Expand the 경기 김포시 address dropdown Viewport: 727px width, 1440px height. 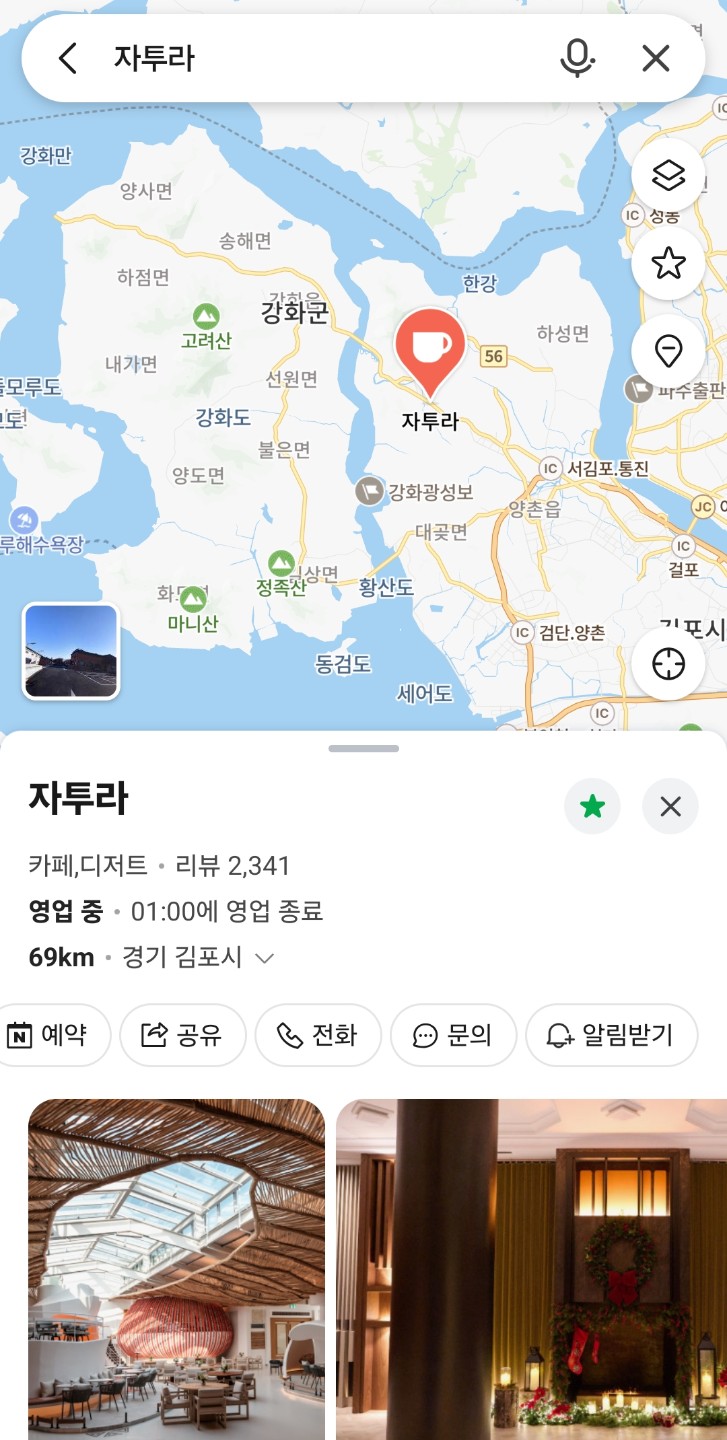coord(264,958)
